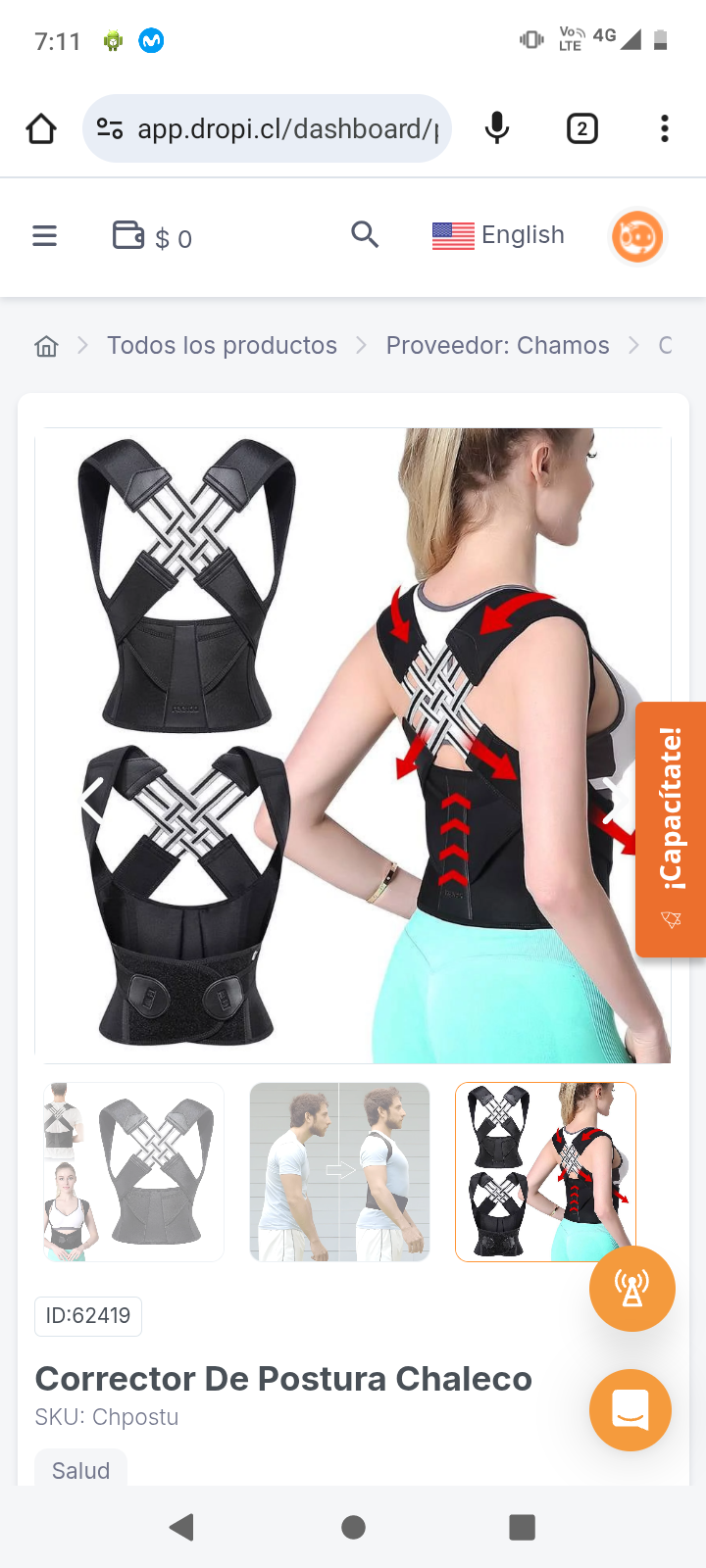Image resolution: width=706 pixels, height=1568 pixels.
Task: Start voice search with the microphone
Action: tap(497, 128)
